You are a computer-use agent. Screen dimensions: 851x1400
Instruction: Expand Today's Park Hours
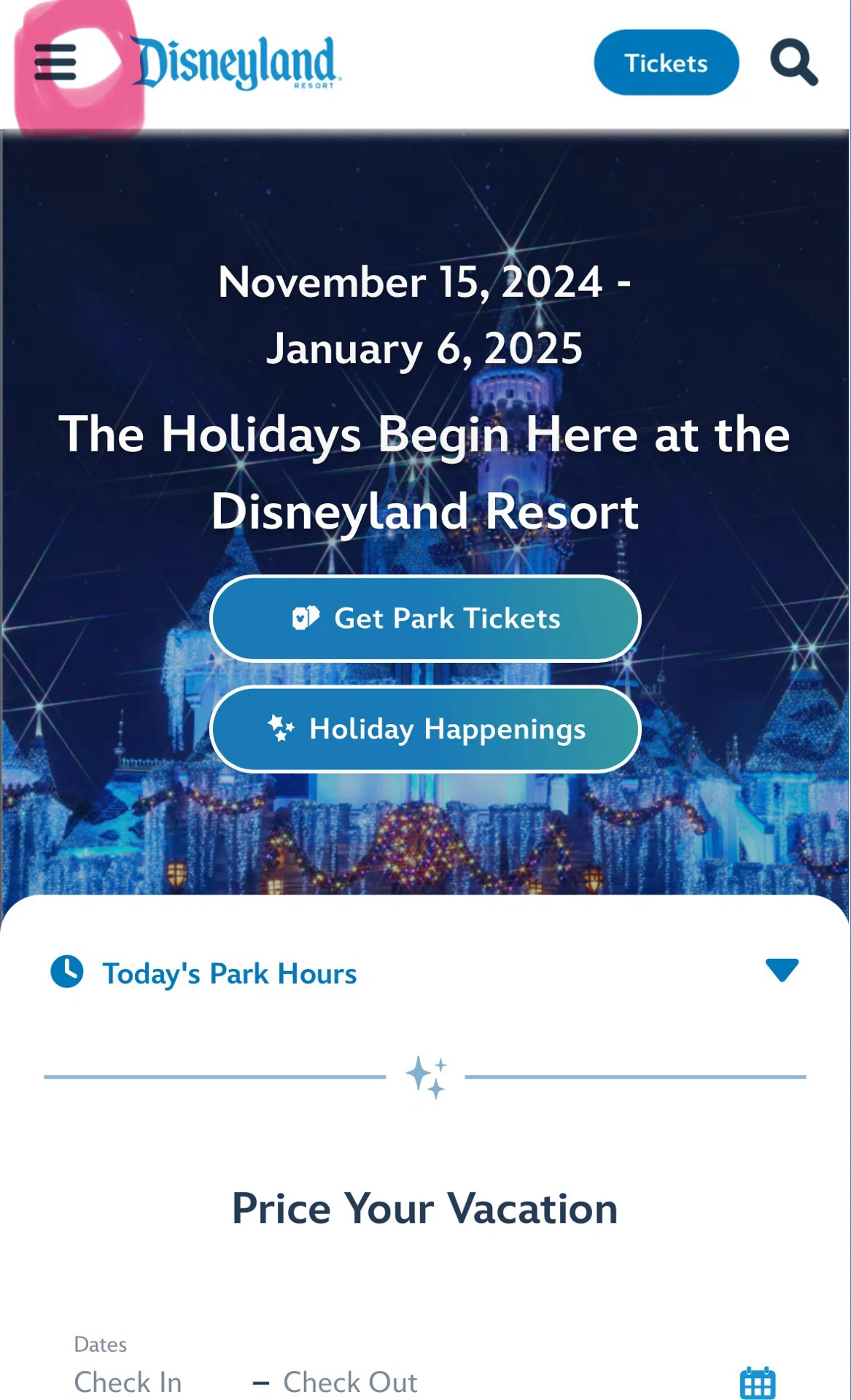[425, 973]
